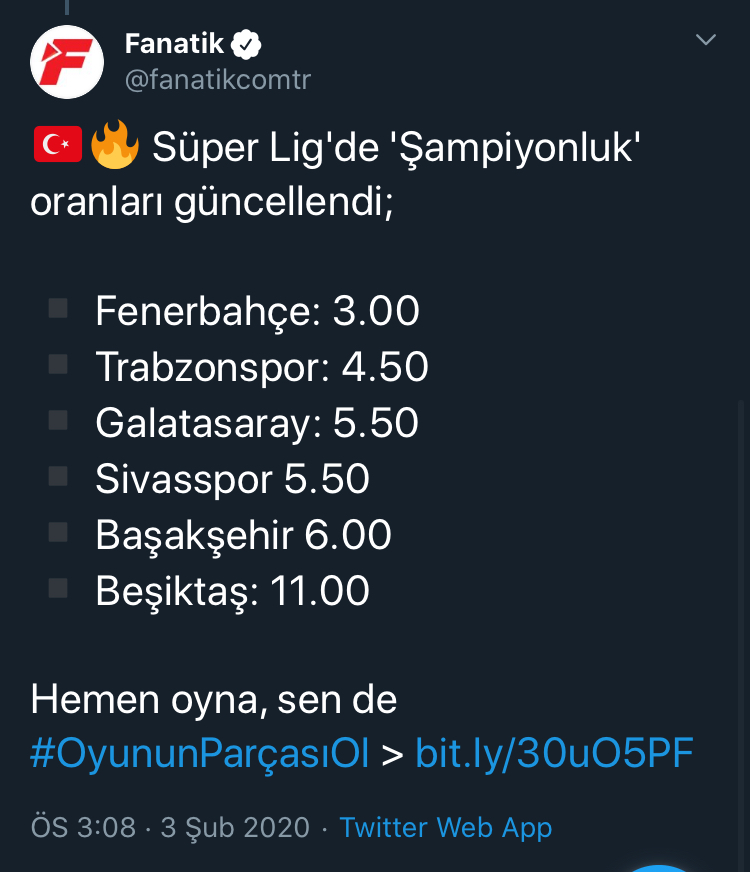Open the Twitter Web App source link
Viewport: 750px width, 872px height.
click(445, 828)
